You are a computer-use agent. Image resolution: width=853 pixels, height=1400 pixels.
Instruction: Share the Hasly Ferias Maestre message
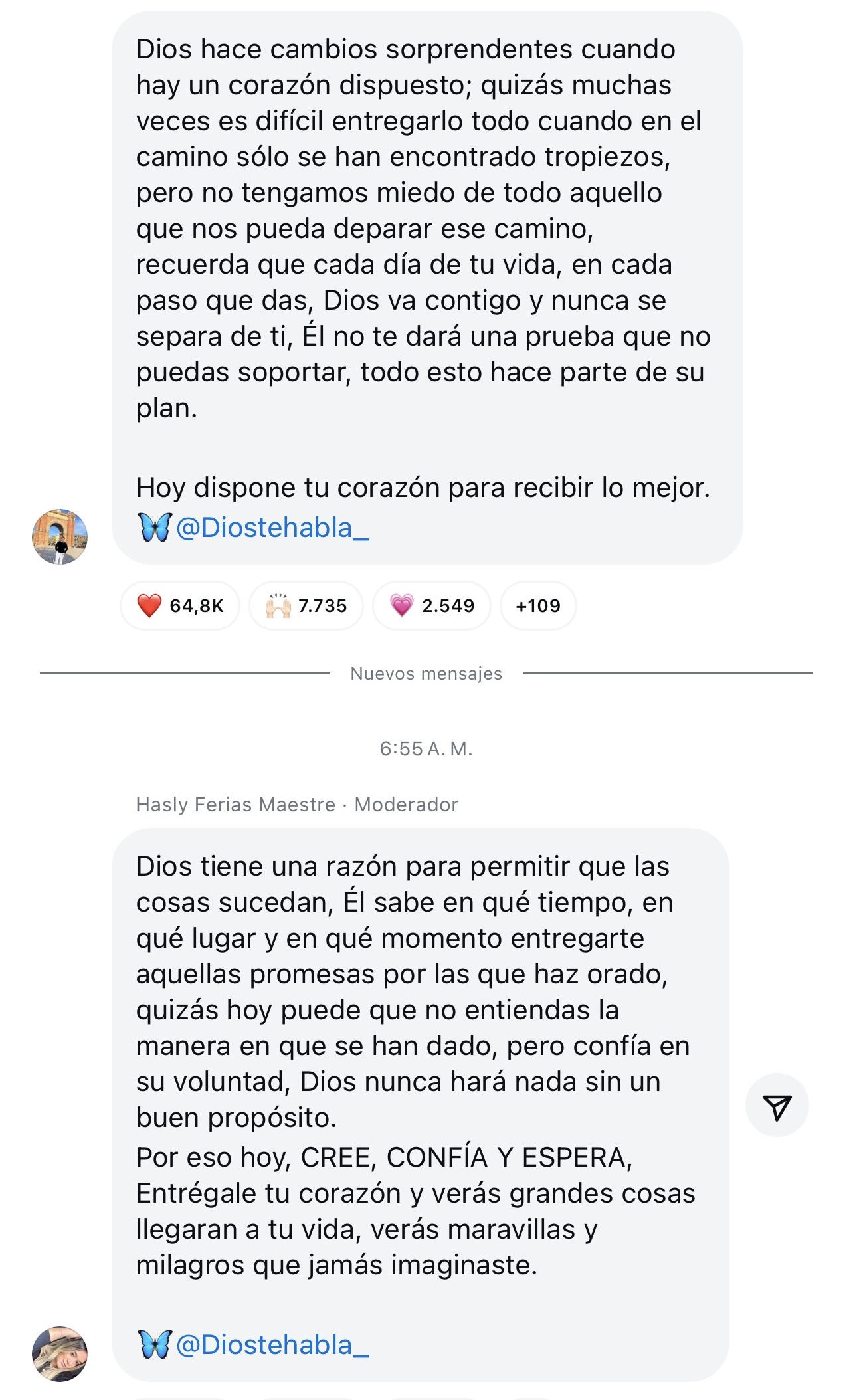777,1106
